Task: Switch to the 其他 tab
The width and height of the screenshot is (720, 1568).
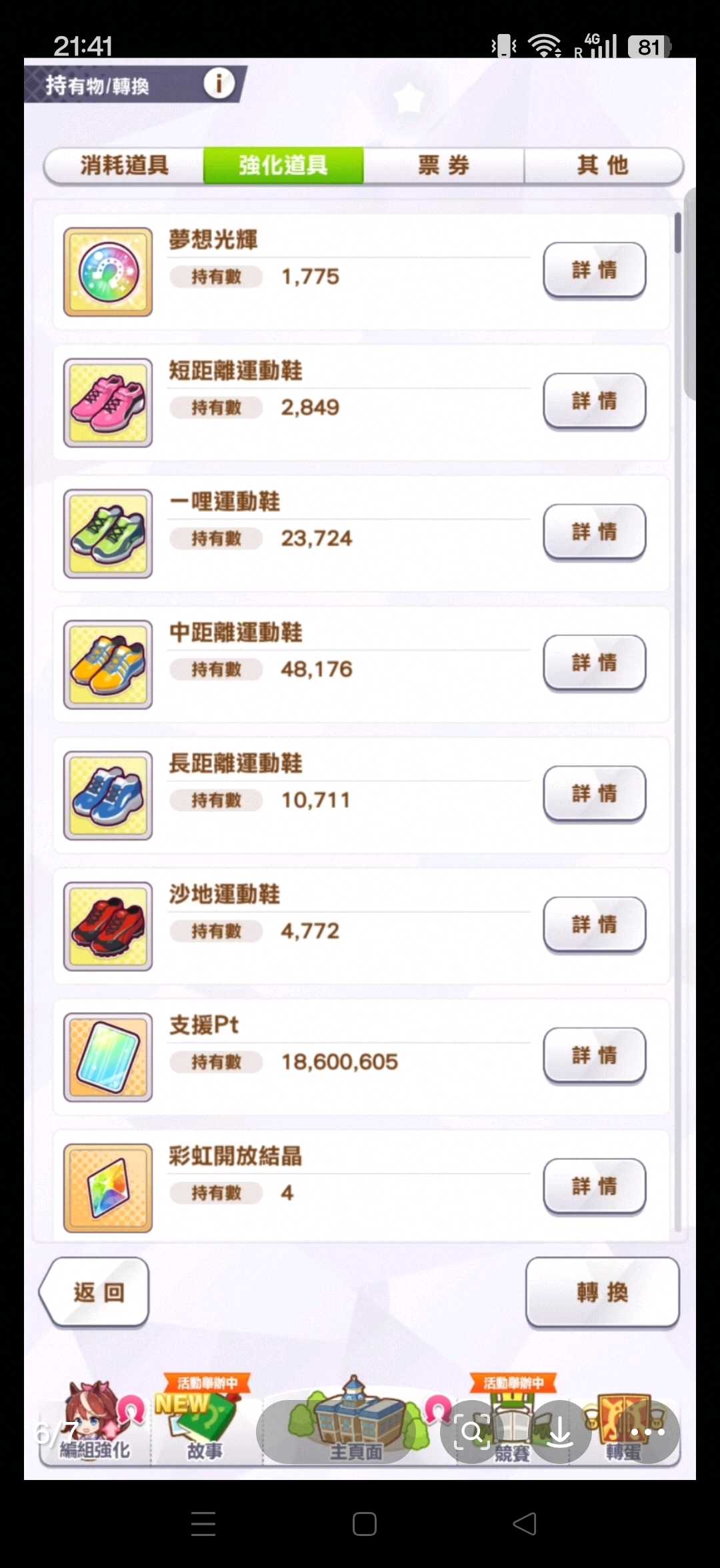Action: pyautogui.click(x=603, y=165)
